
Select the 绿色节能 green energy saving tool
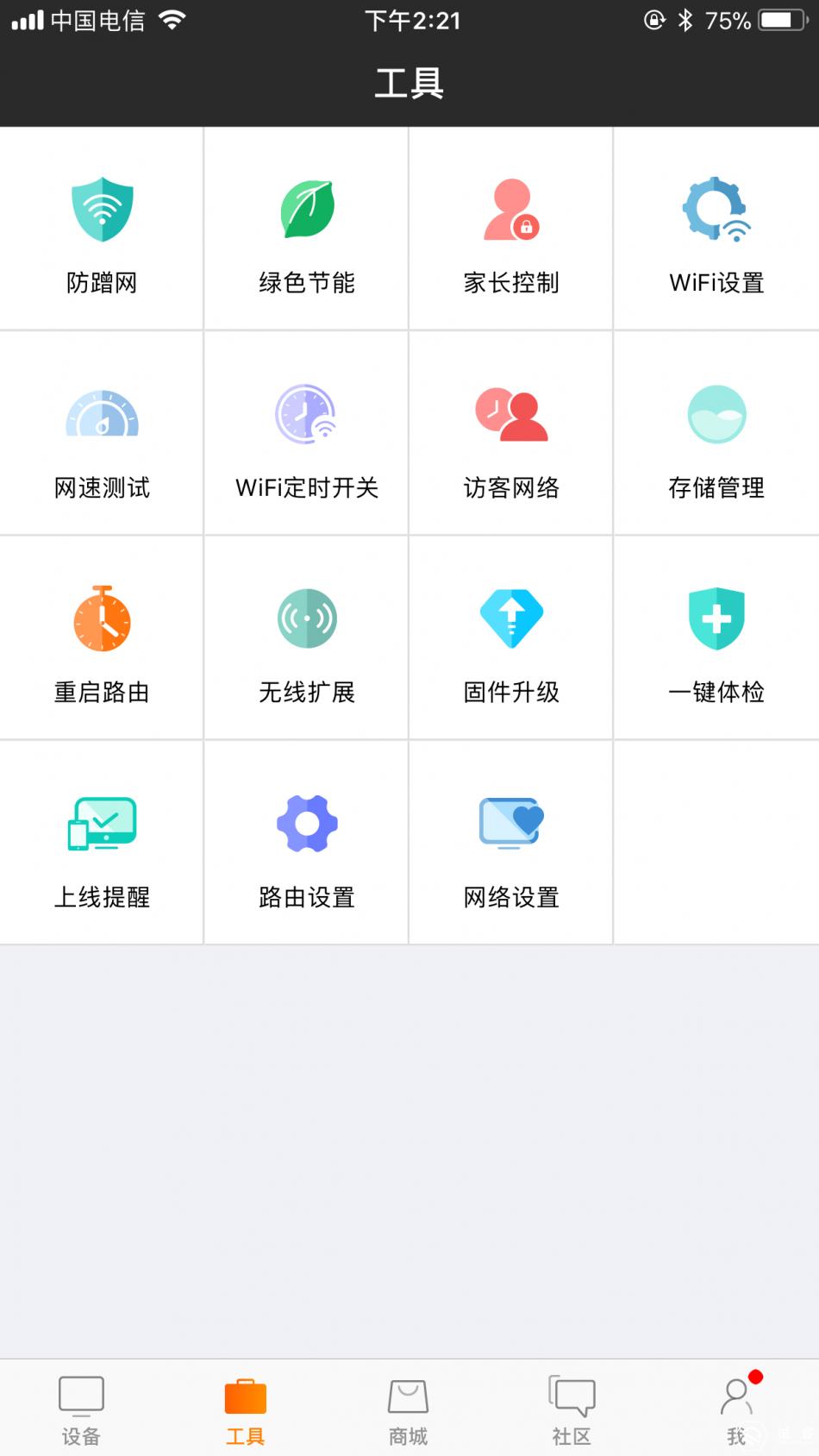306,227
